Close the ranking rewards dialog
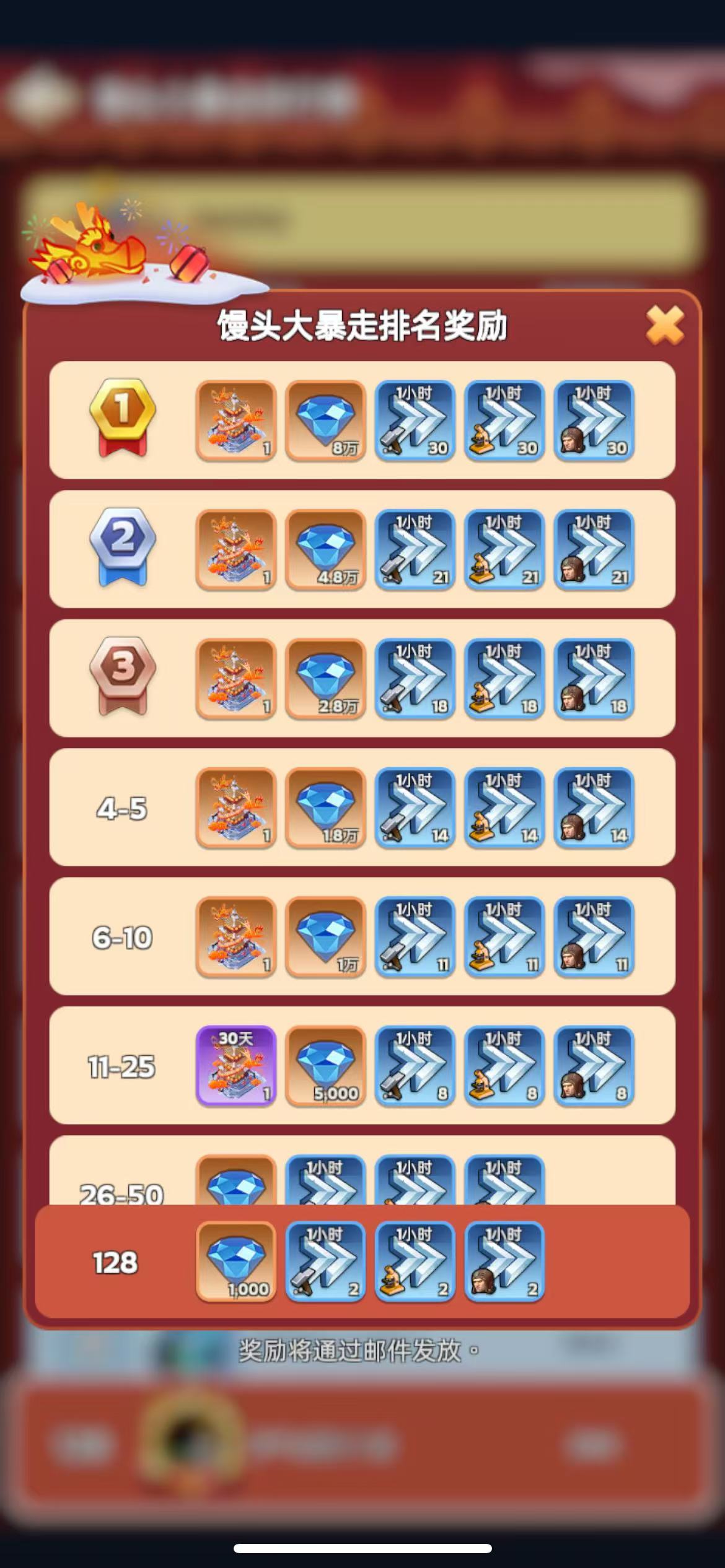 [664, 325]
